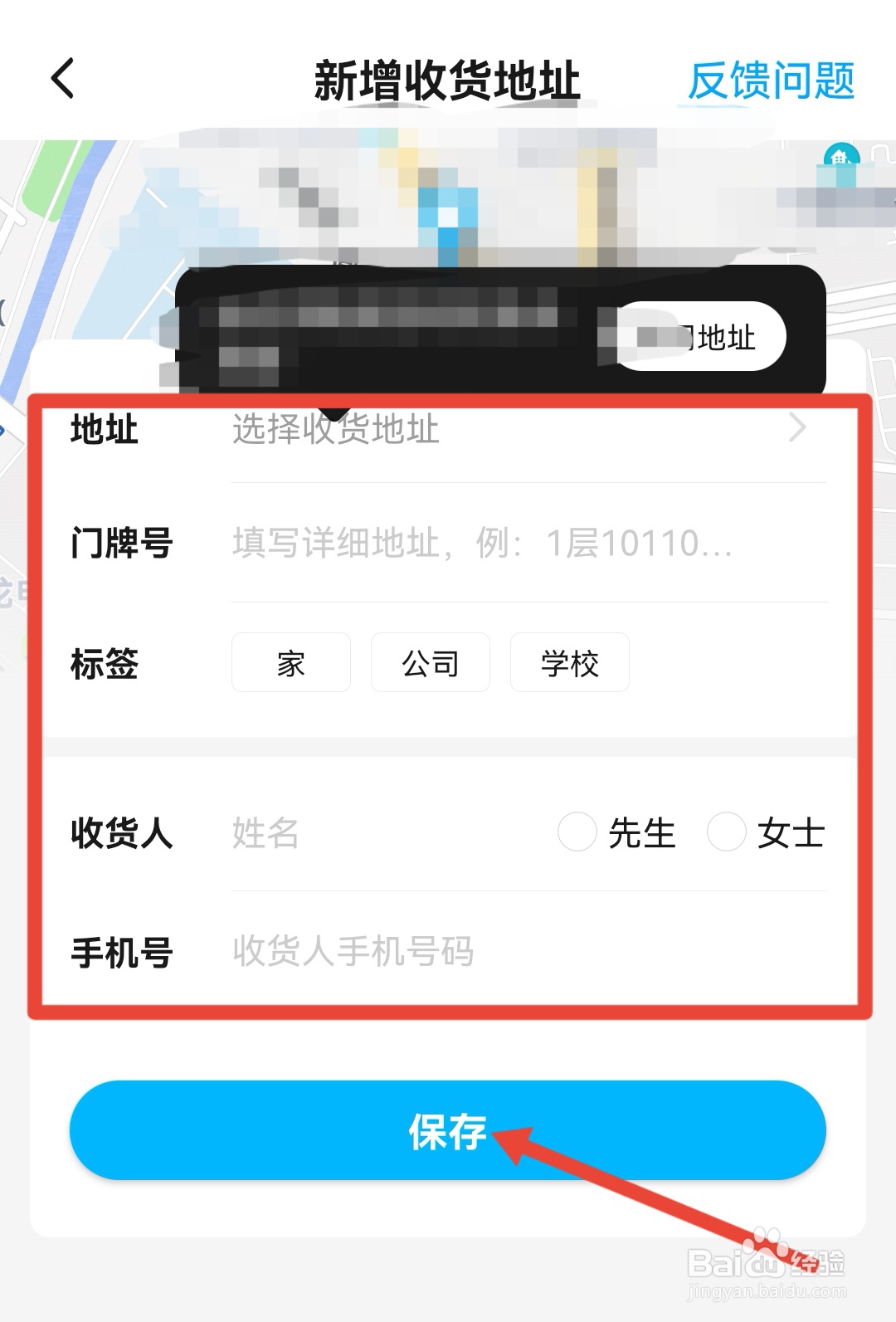Click the 姓名 name input field

tap(265, 834)
